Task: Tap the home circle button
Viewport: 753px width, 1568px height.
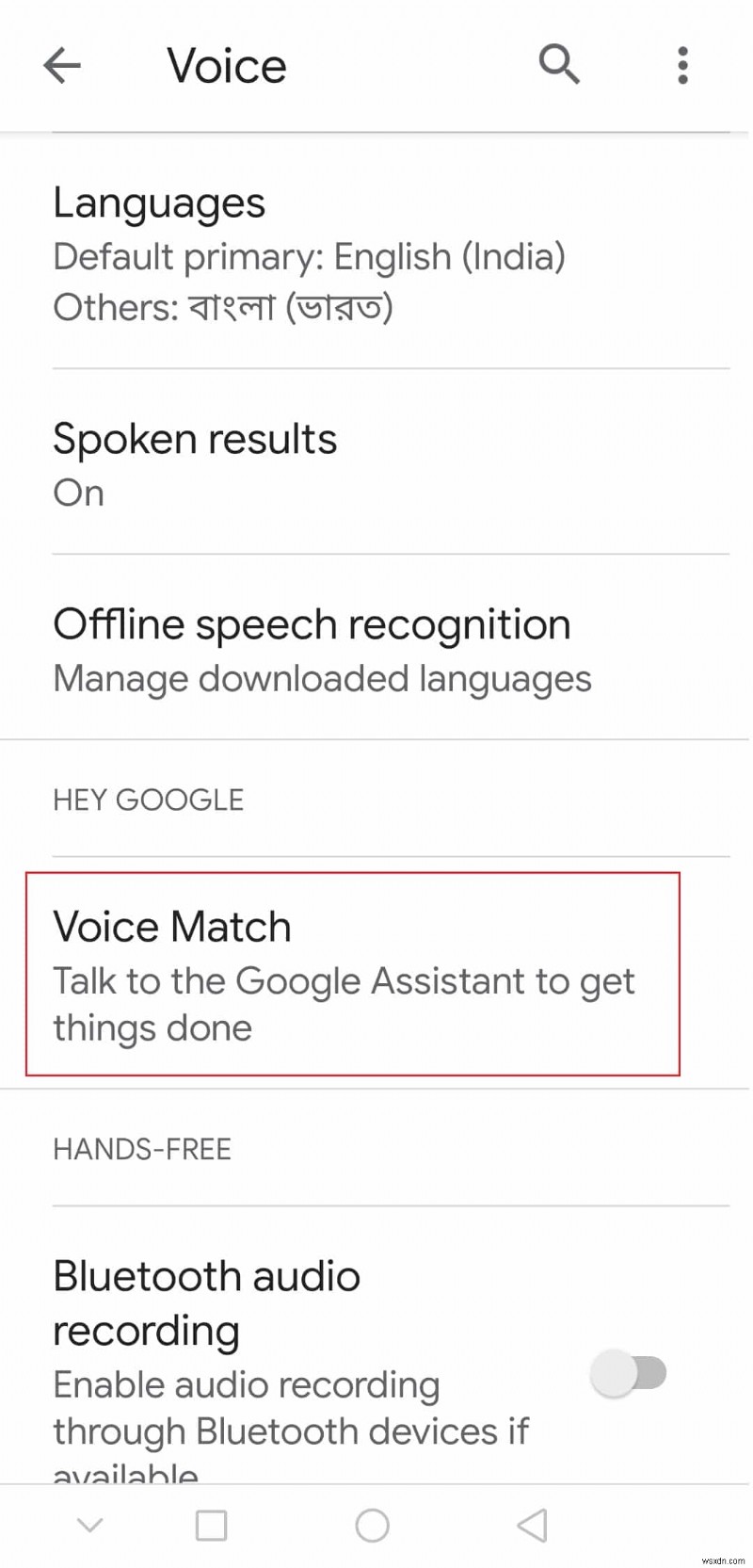Action: click(373, 1524)
